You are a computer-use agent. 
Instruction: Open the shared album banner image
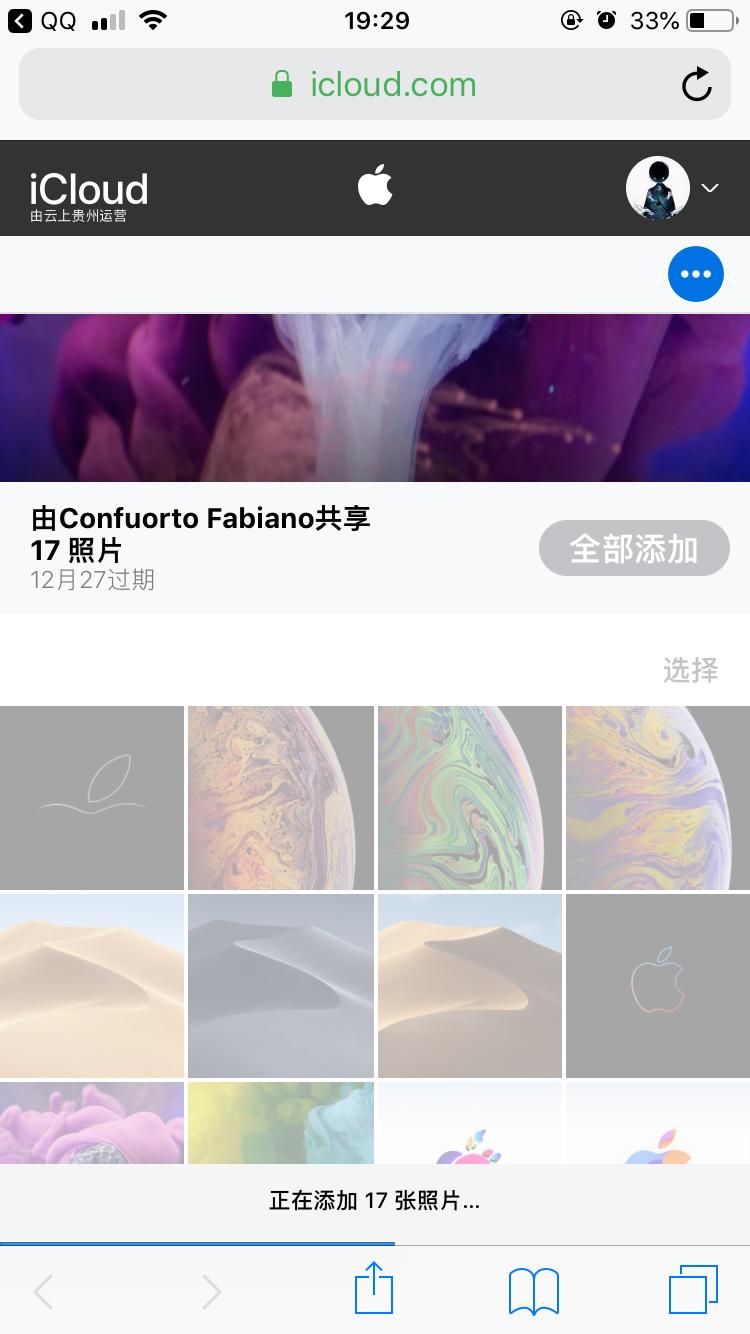[375, 396]
